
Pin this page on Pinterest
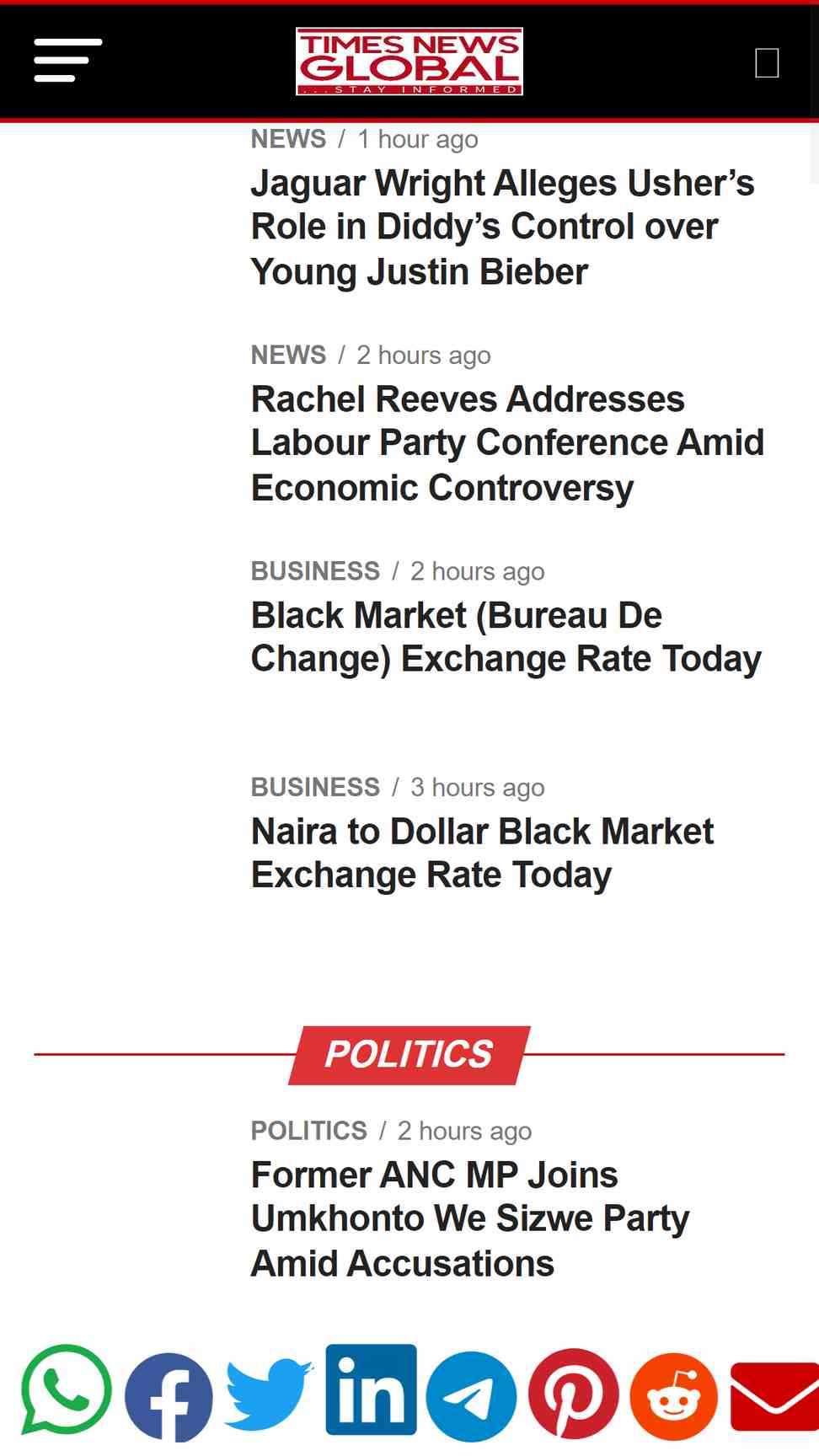coord(574,1394)
